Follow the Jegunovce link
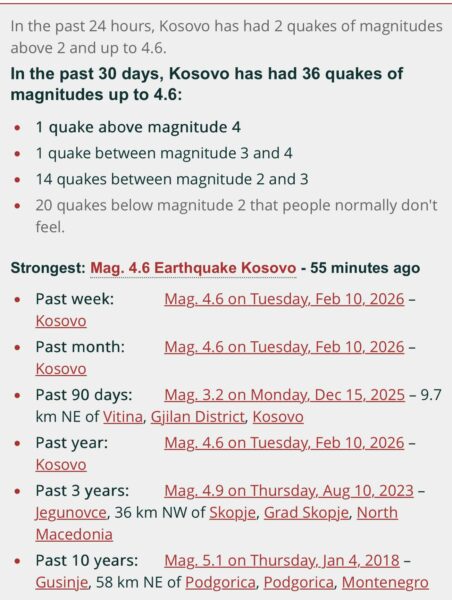Image resolution: width=452 pixels, height=600 pixels. 71,513
